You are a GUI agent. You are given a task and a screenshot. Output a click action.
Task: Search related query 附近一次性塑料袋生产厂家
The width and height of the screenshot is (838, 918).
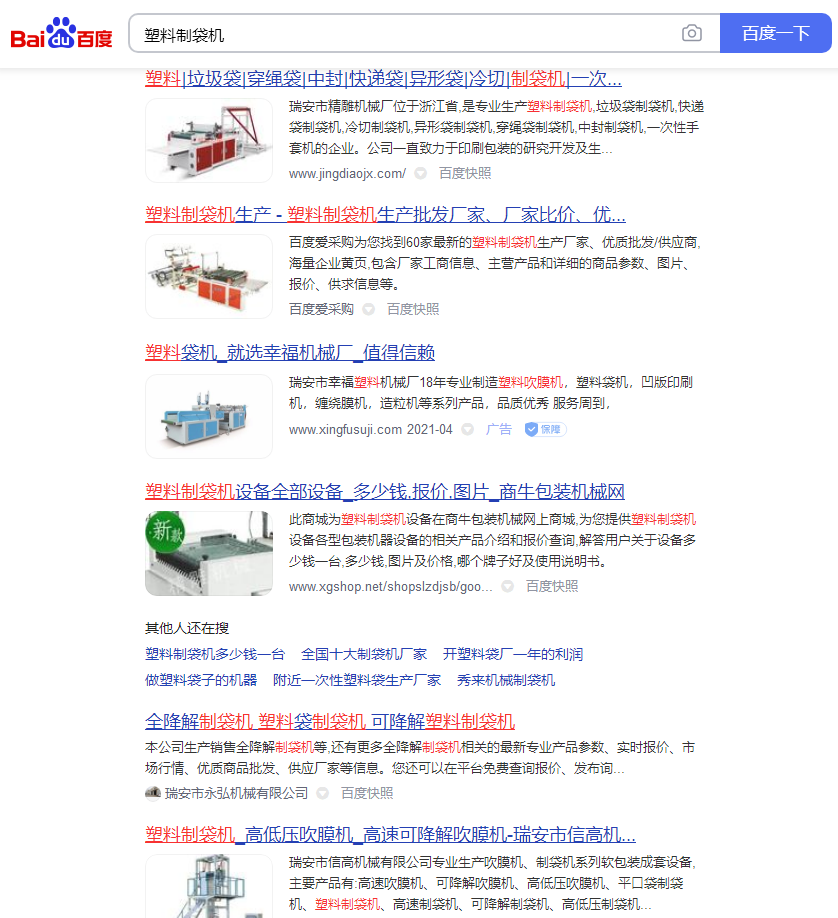point(357,680)
